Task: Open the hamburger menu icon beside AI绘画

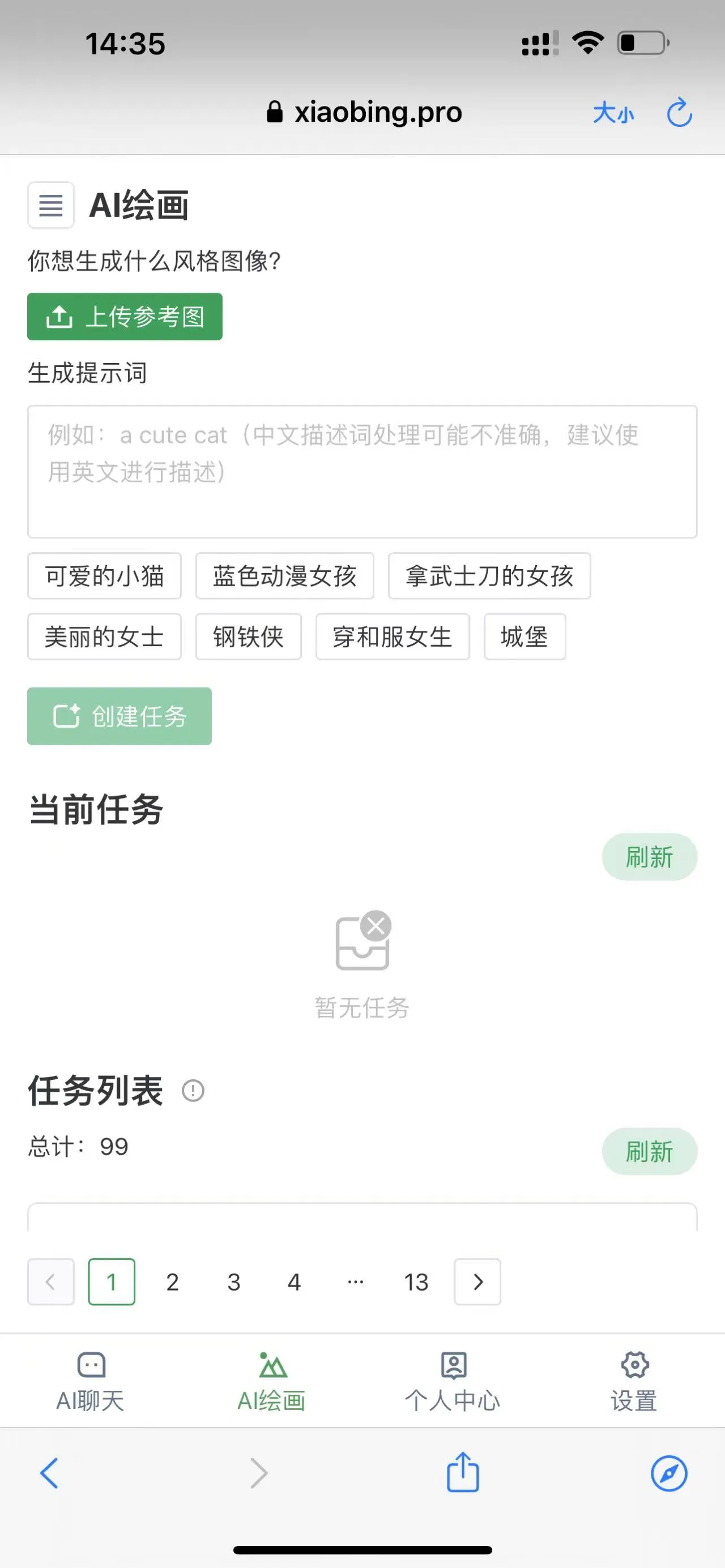Action: coord(50,206)
